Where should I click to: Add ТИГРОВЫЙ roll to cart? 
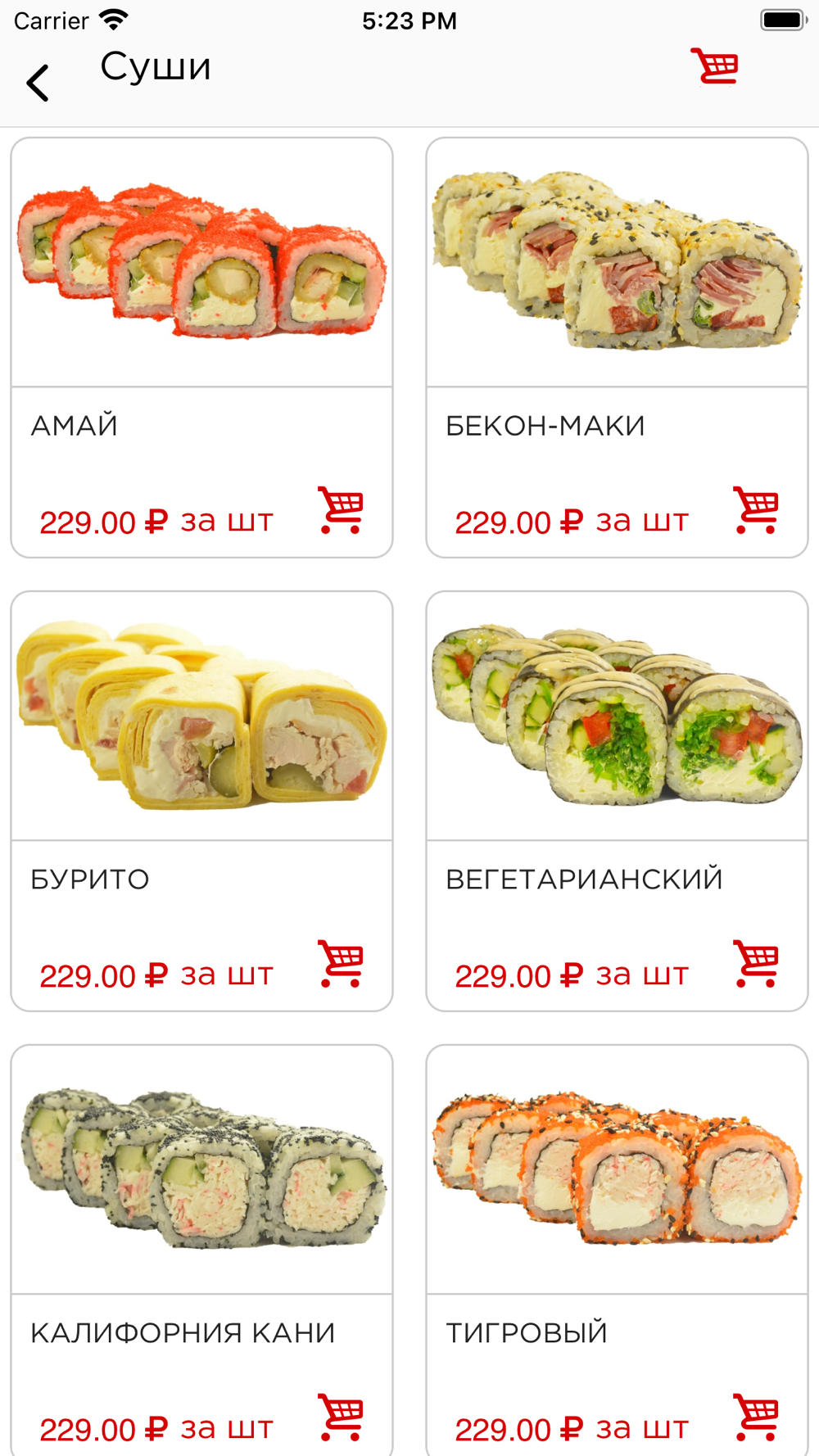(x=756, y=1418)
